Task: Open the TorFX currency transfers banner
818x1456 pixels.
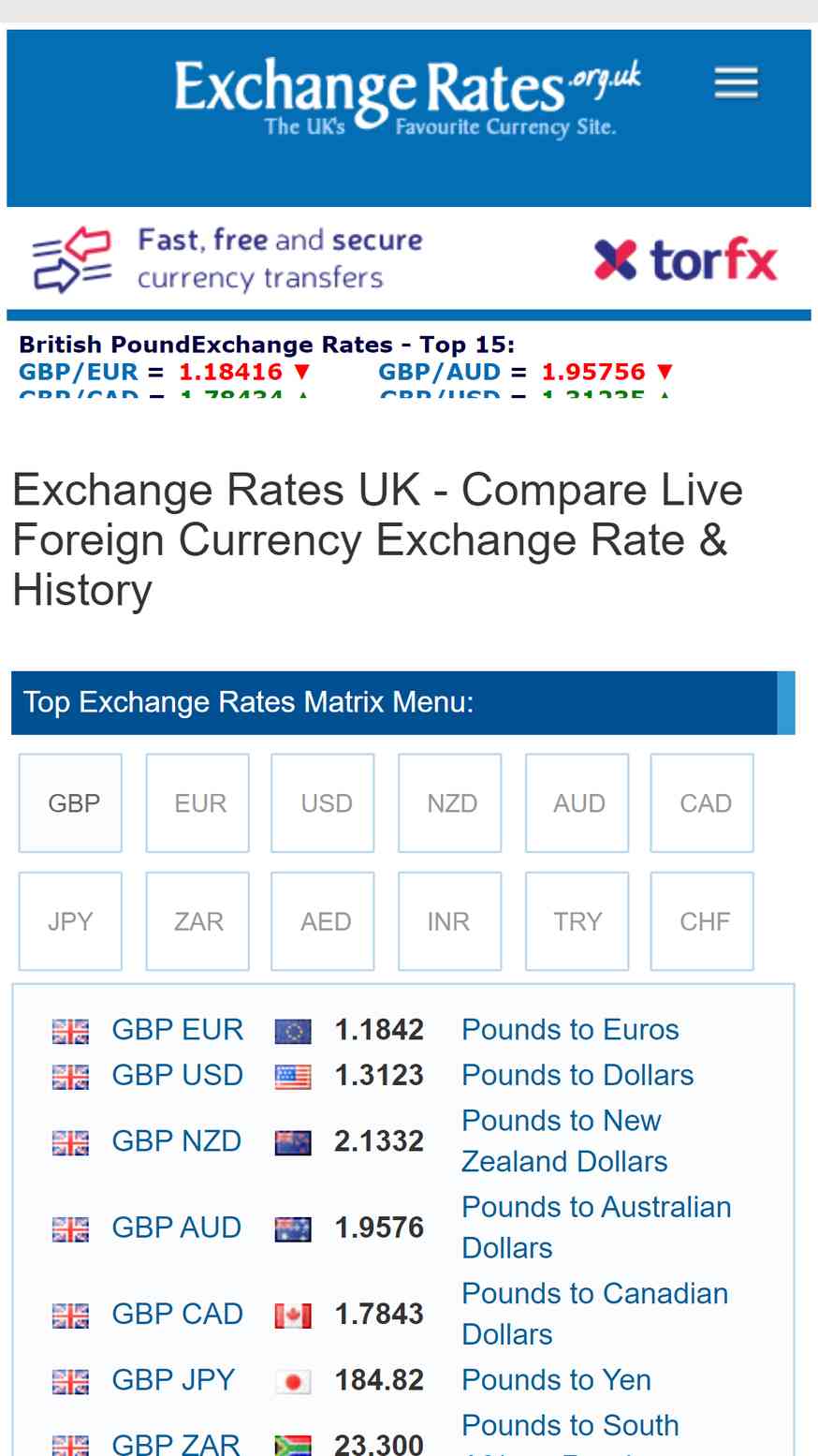Action: 408,259
